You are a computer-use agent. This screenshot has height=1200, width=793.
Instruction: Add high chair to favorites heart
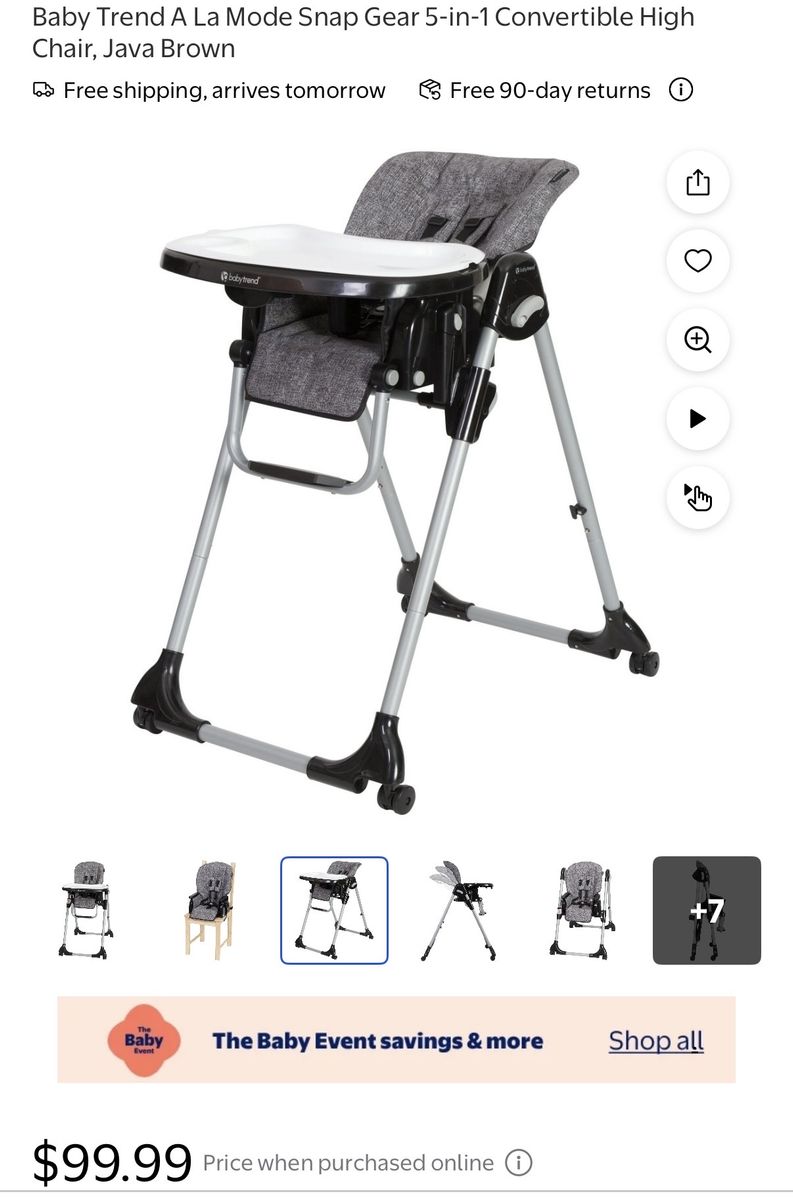pos(697,261)
